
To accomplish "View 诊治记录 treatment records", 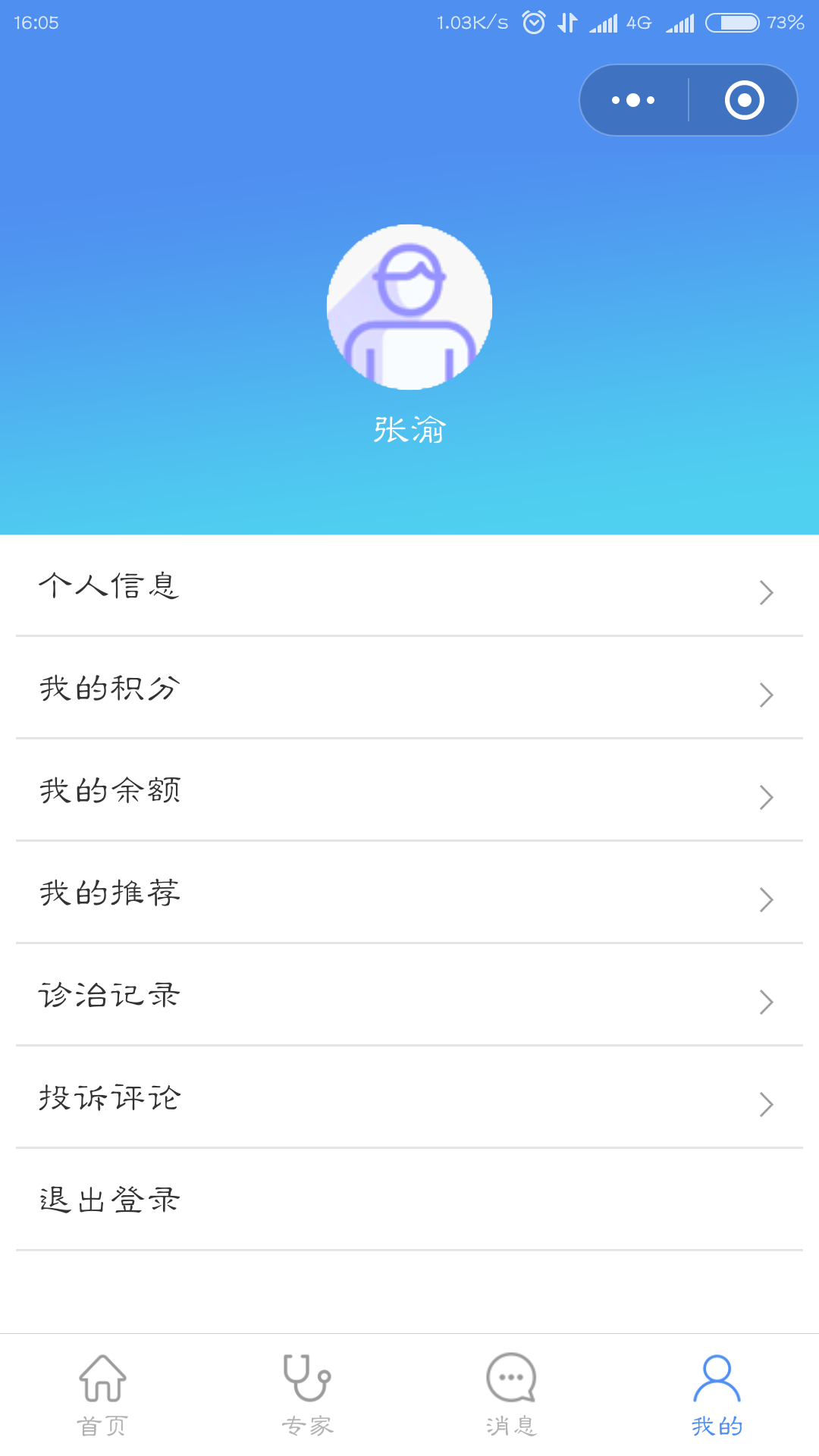I will [x=409, y=996].
